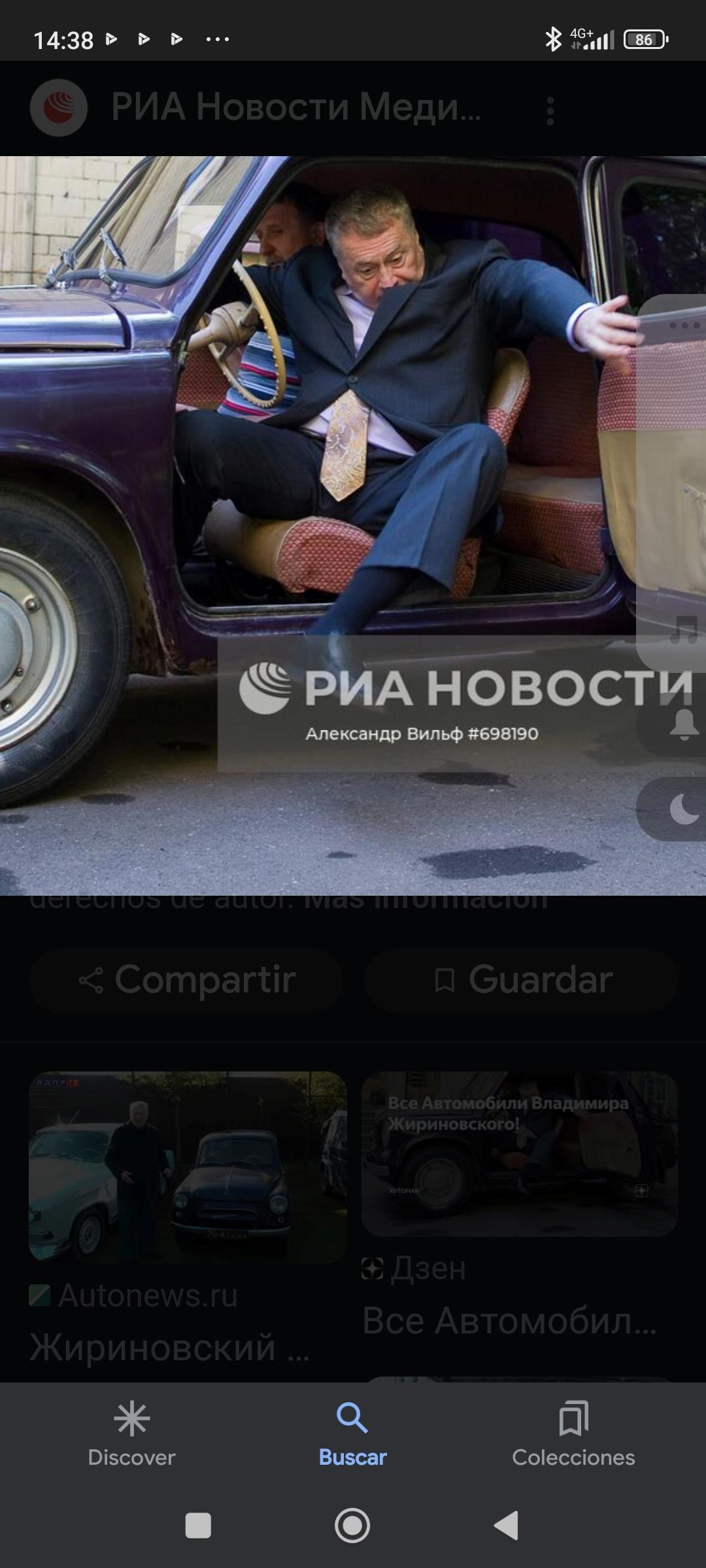Open the Дзен Все Автомобили result
This screenshot has width=706, height=1568.
[519, 1154]
